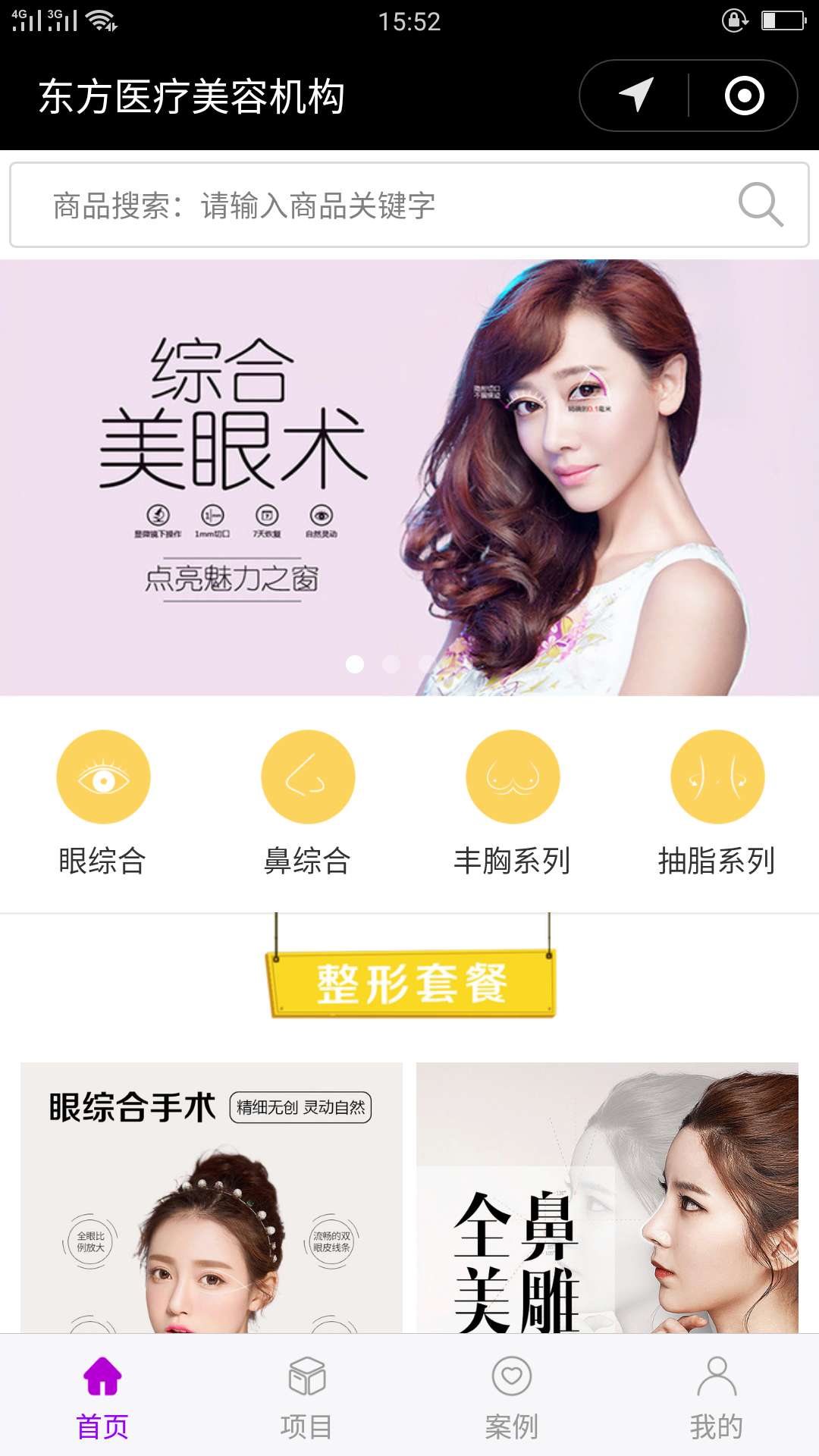Screen dimensions: 819x1456
Task: Open the 我的 tab
Action: 717,1397
